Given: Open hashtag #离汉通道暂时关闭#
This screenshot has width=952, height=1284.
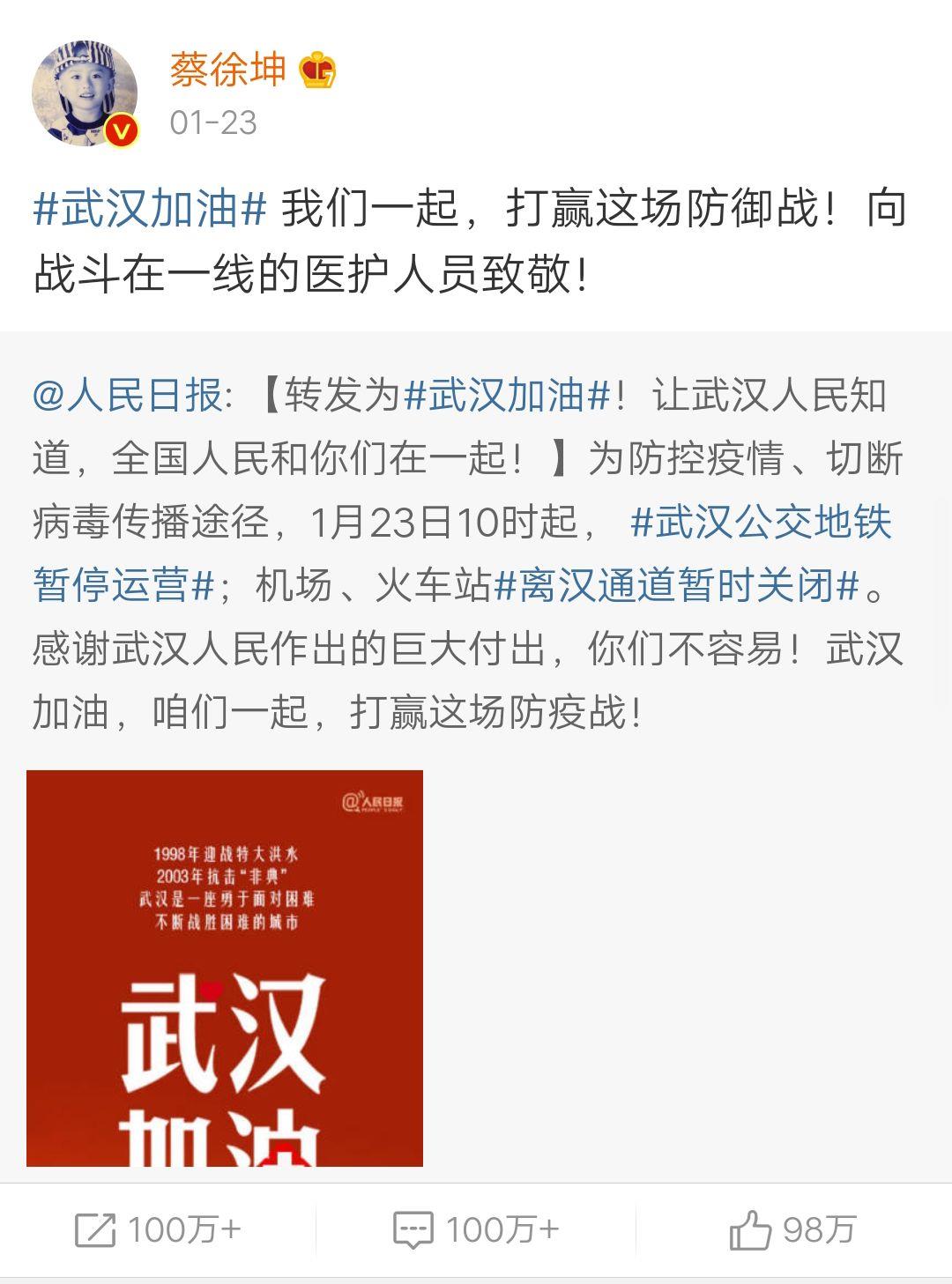Looking at the screenshot, I should tap(676, 586).
